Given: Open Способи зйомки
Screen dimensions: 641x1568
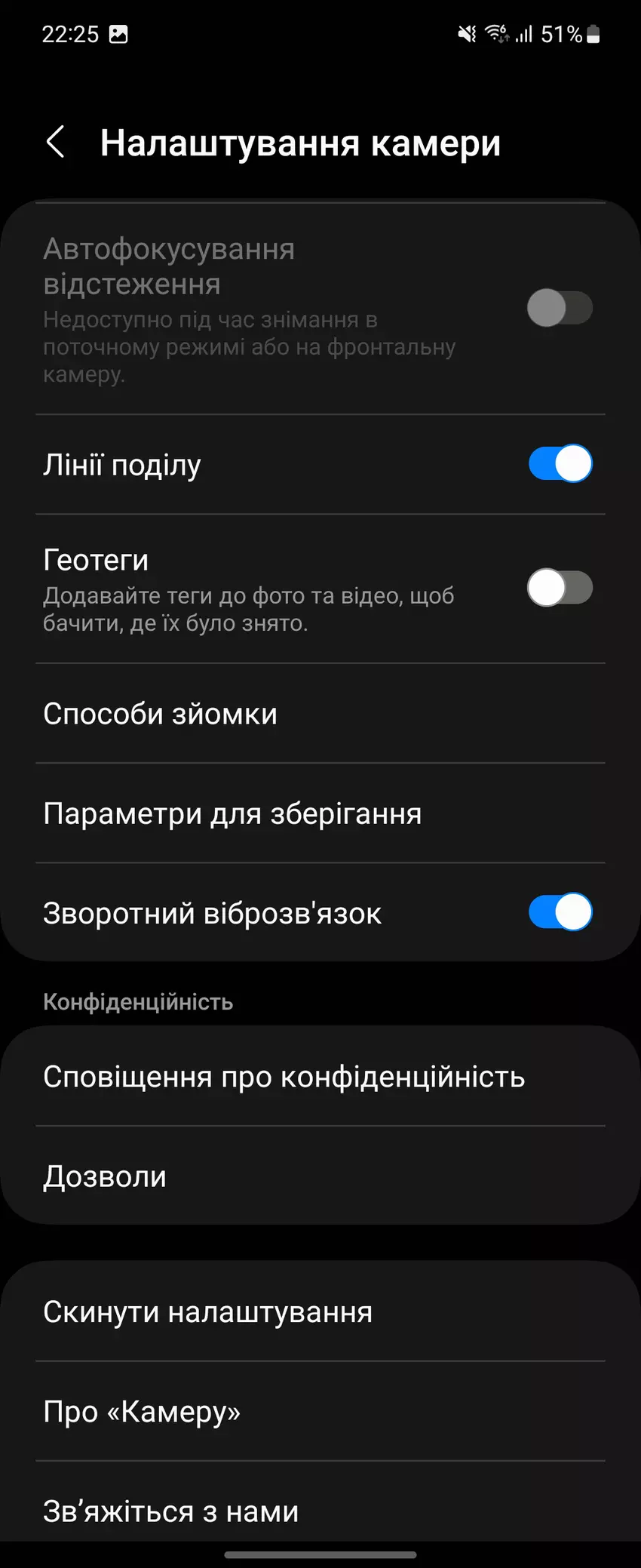Looking at the screenshot, I should tap(320, 714).
